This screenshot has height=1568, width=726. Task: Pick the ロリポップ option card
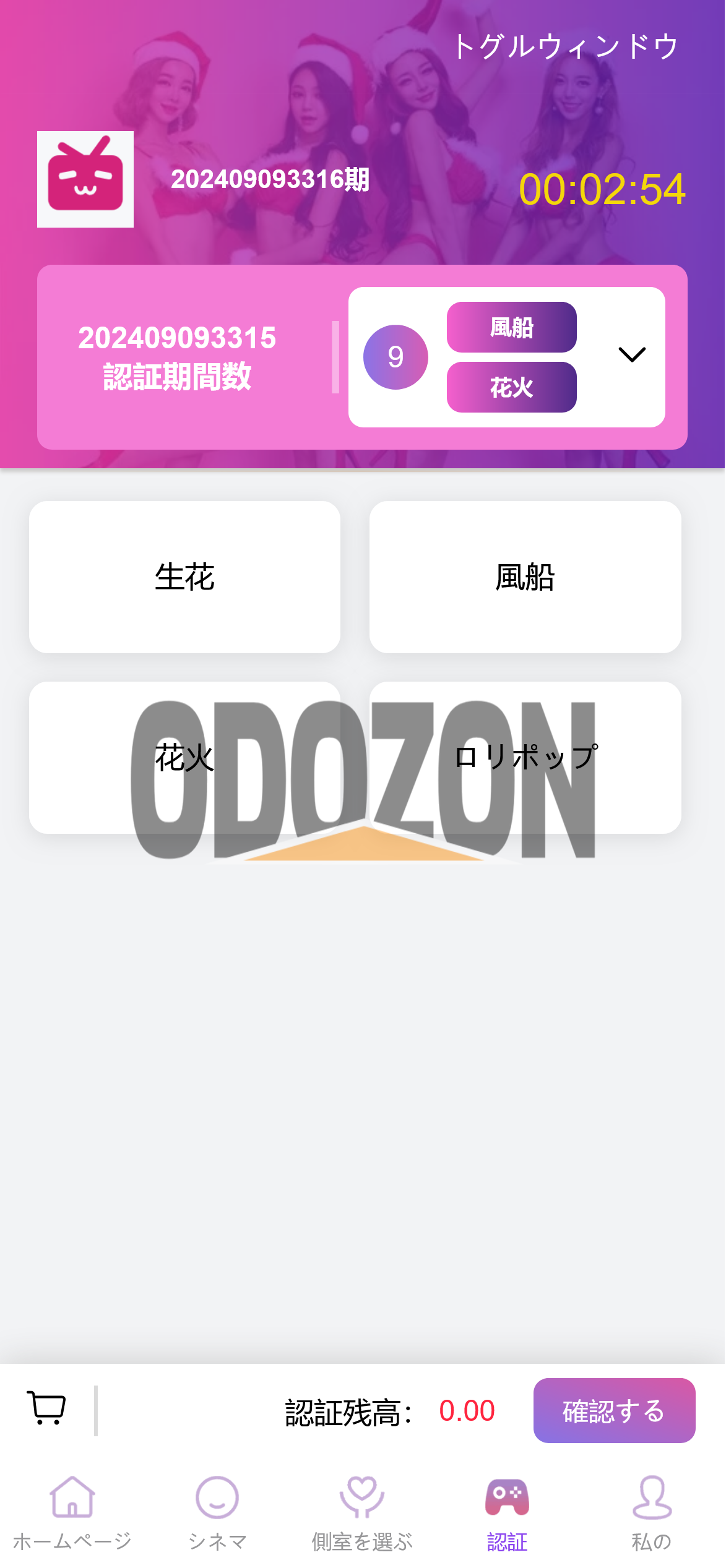click(525, 757)
